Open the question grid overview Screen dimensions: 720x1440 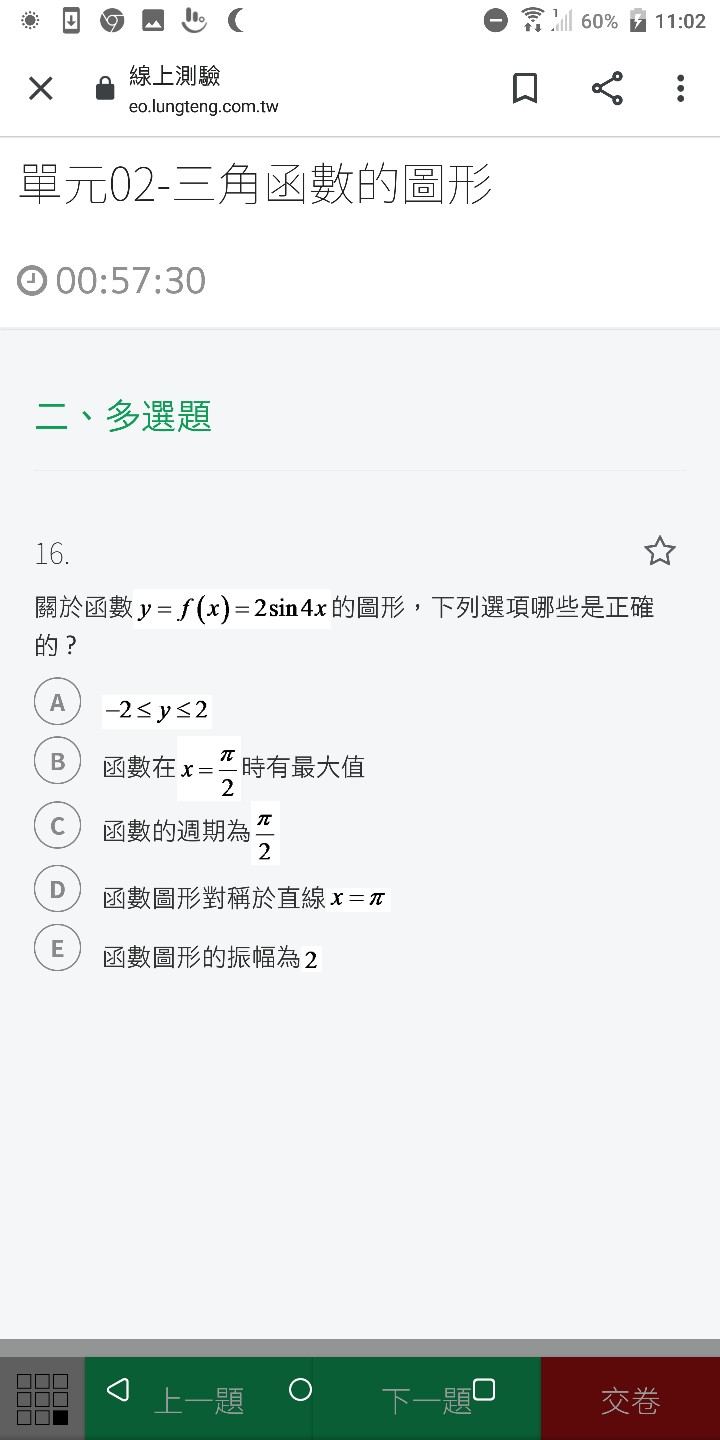point(43,1399)
